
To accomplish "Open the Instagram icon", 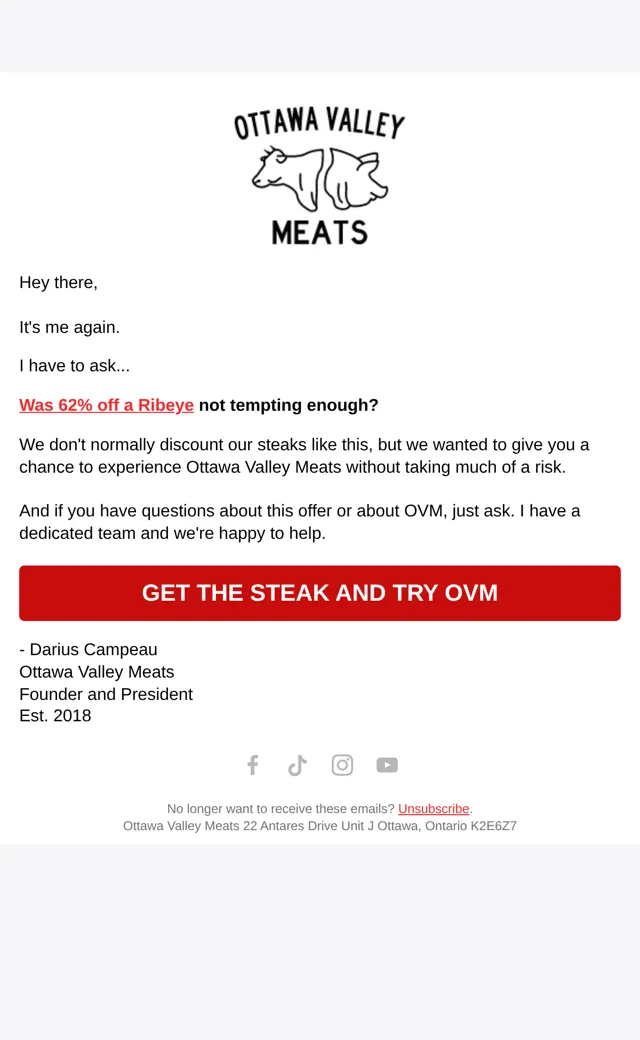I will pyautogui.click(x=342, y=765).
